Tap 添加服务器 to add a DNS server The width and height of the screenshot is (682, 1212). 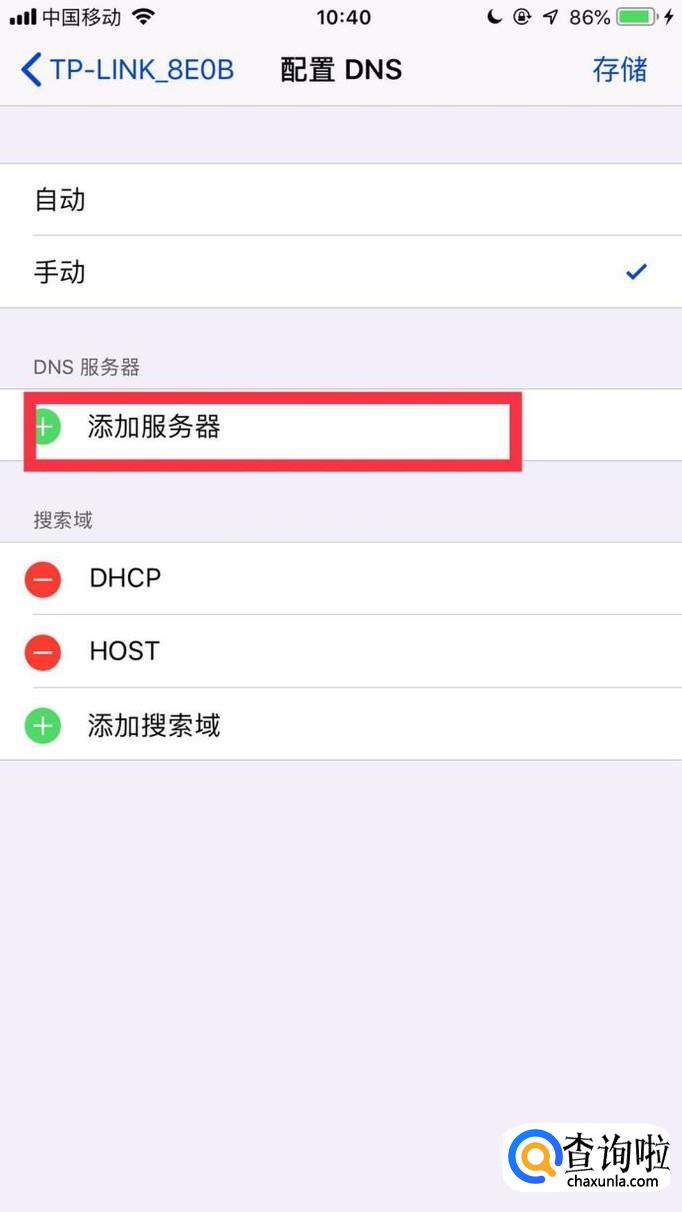154,427
